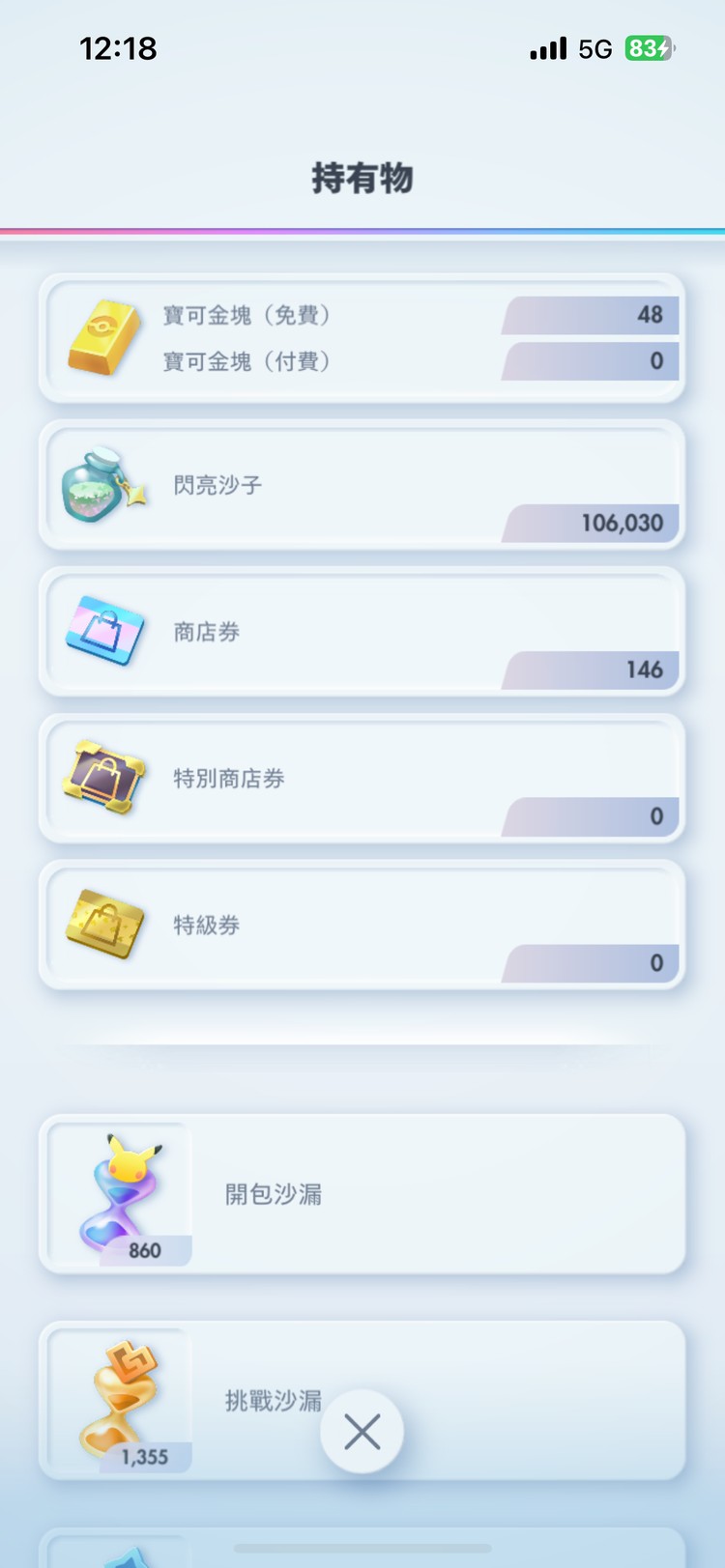The width and height of the screenshot is (725, 1568).
Task: Select the 特級券 row label
Action: 206,925
